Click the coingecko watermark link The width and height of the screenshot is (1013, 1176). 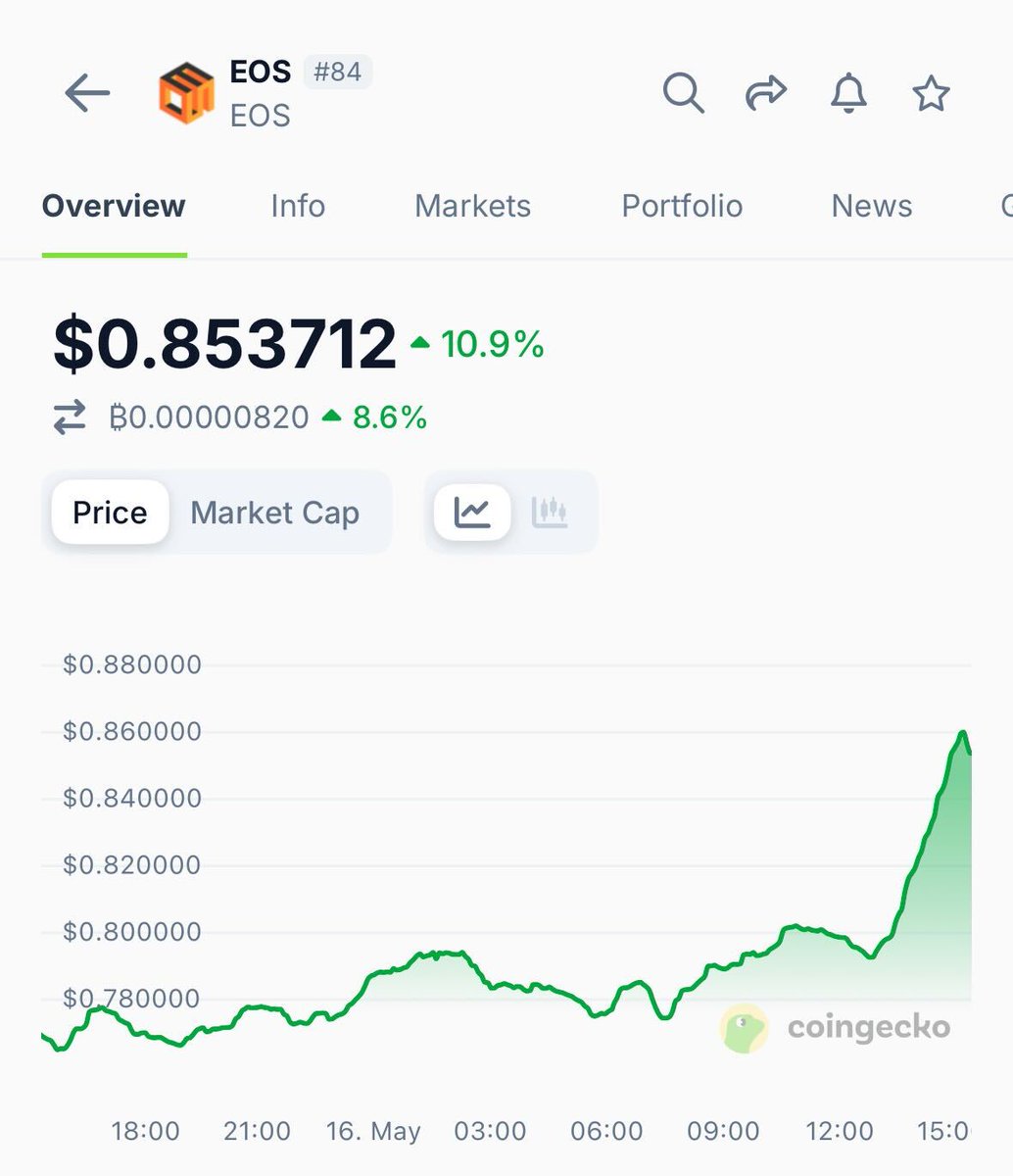tap(838, 1028)
